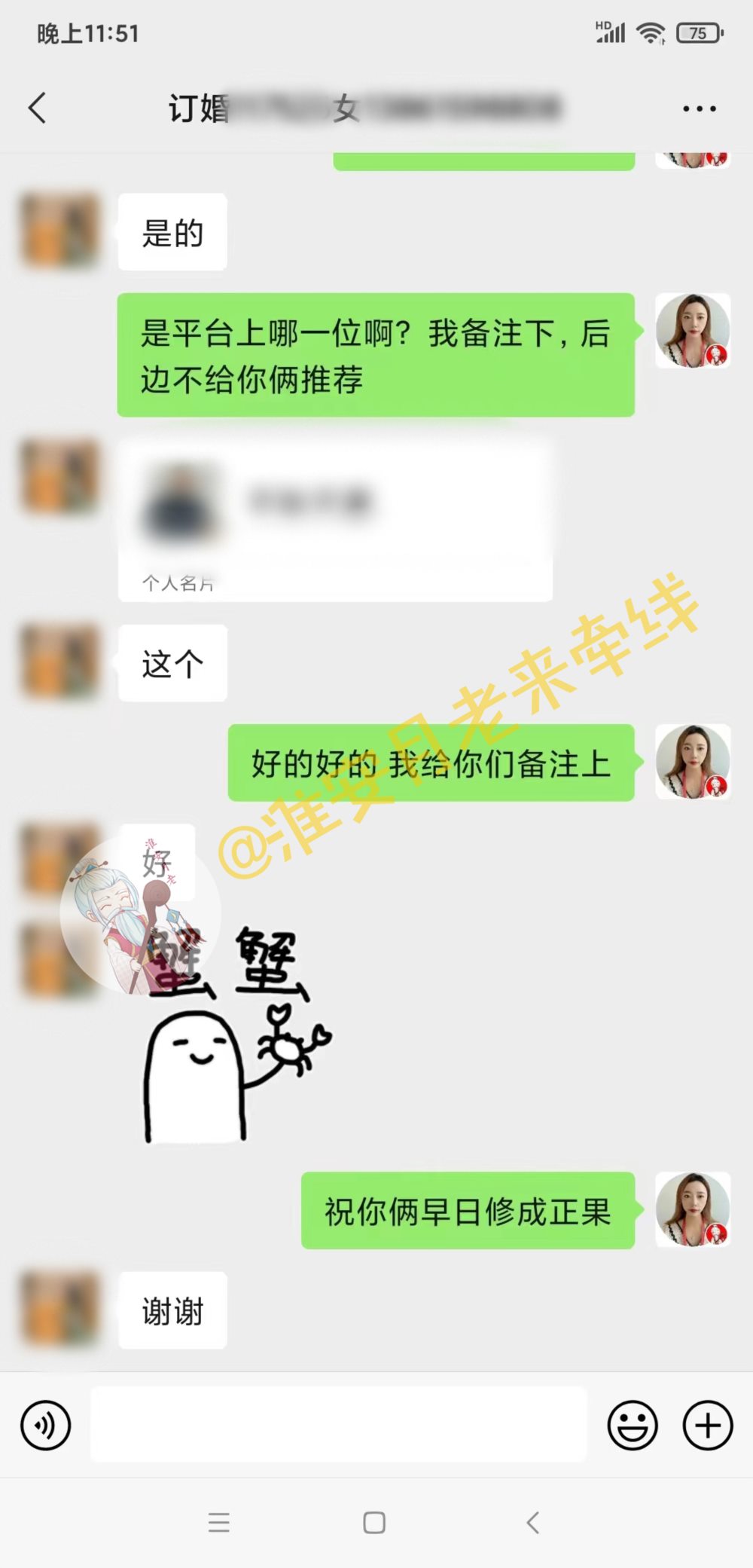Open the emoji sticker panel

(633, 1425)
